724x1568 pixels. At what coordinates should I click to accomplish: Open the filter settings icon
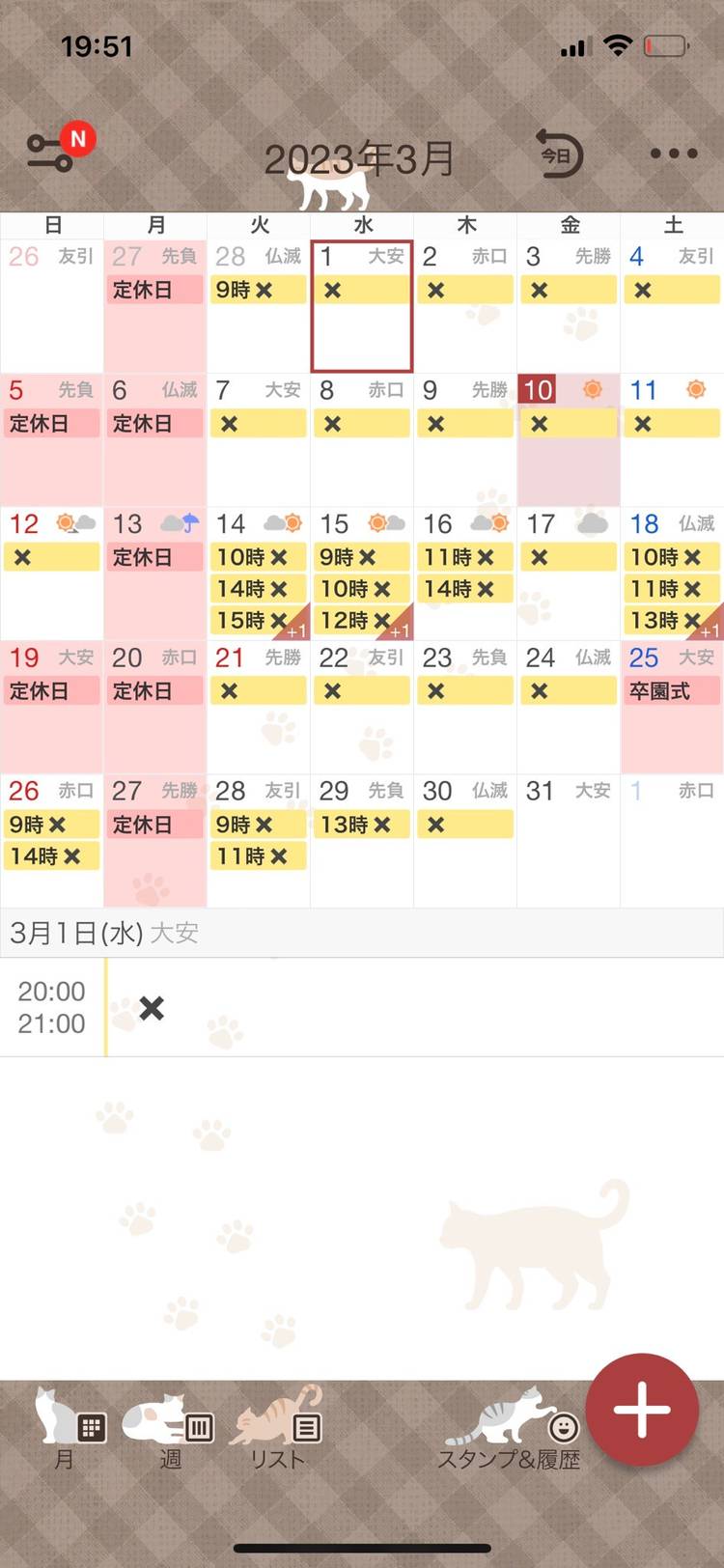[x=50, y=154]
